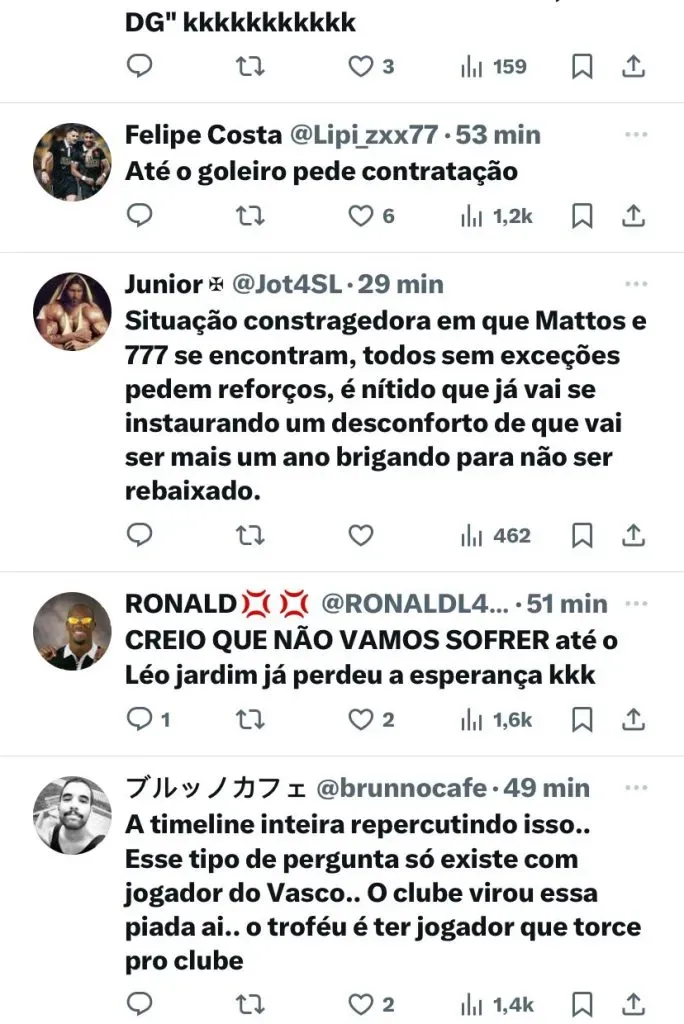The height and width of the screenshot is (1024, 684).
Task: Like Junior's tweet about Mattos
Action: (360, 535)
